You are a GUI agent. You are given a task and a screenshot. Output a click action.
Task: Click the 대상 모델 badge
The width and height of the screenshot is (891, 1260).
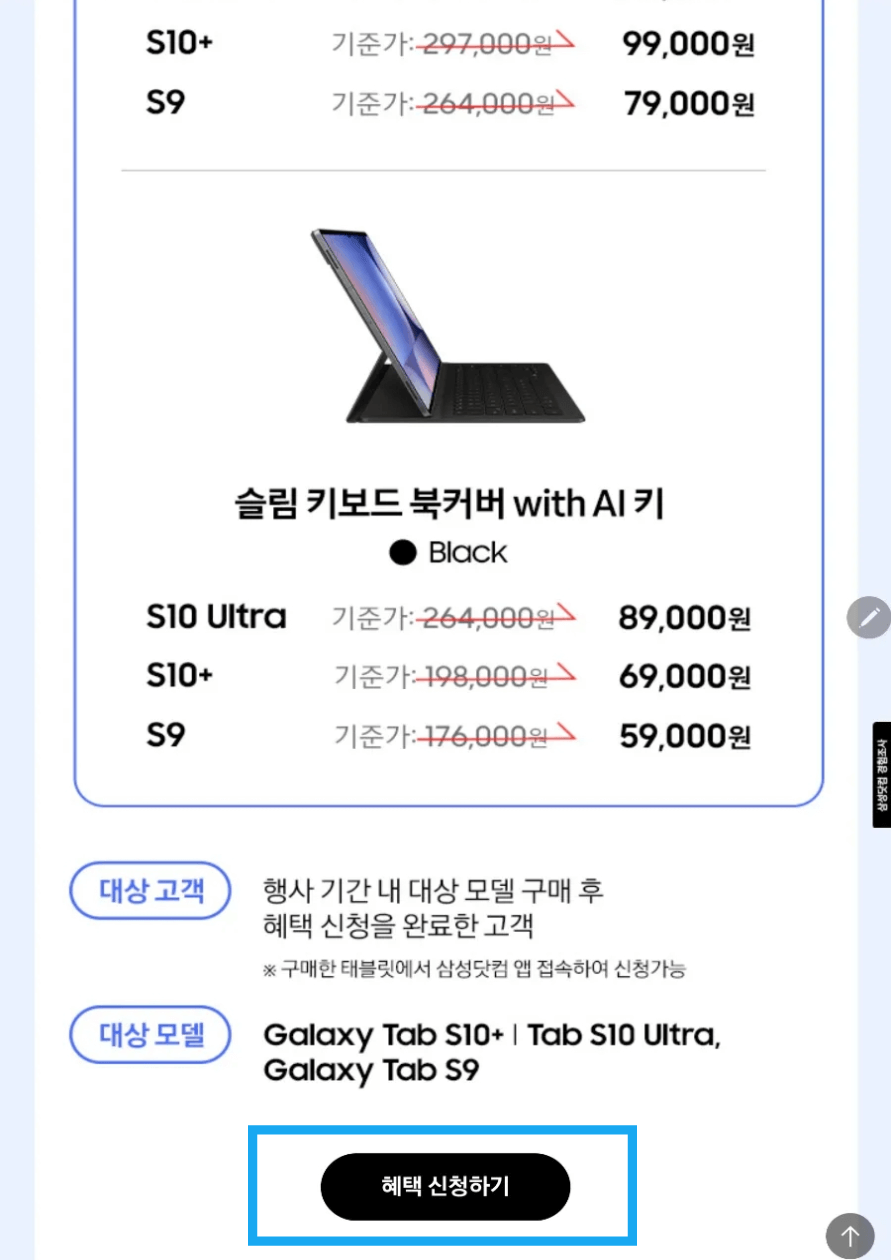pyautogui.click(x=150, y=1036)
